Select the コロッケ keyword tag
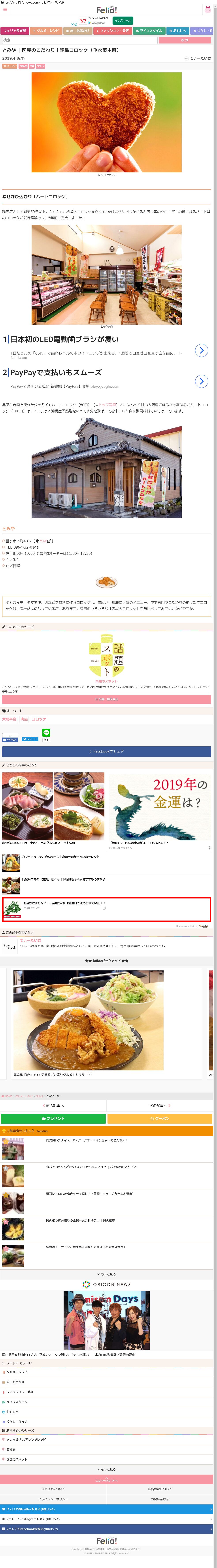The height and width of the screenshot is (1568, 217). coord(39,719)
